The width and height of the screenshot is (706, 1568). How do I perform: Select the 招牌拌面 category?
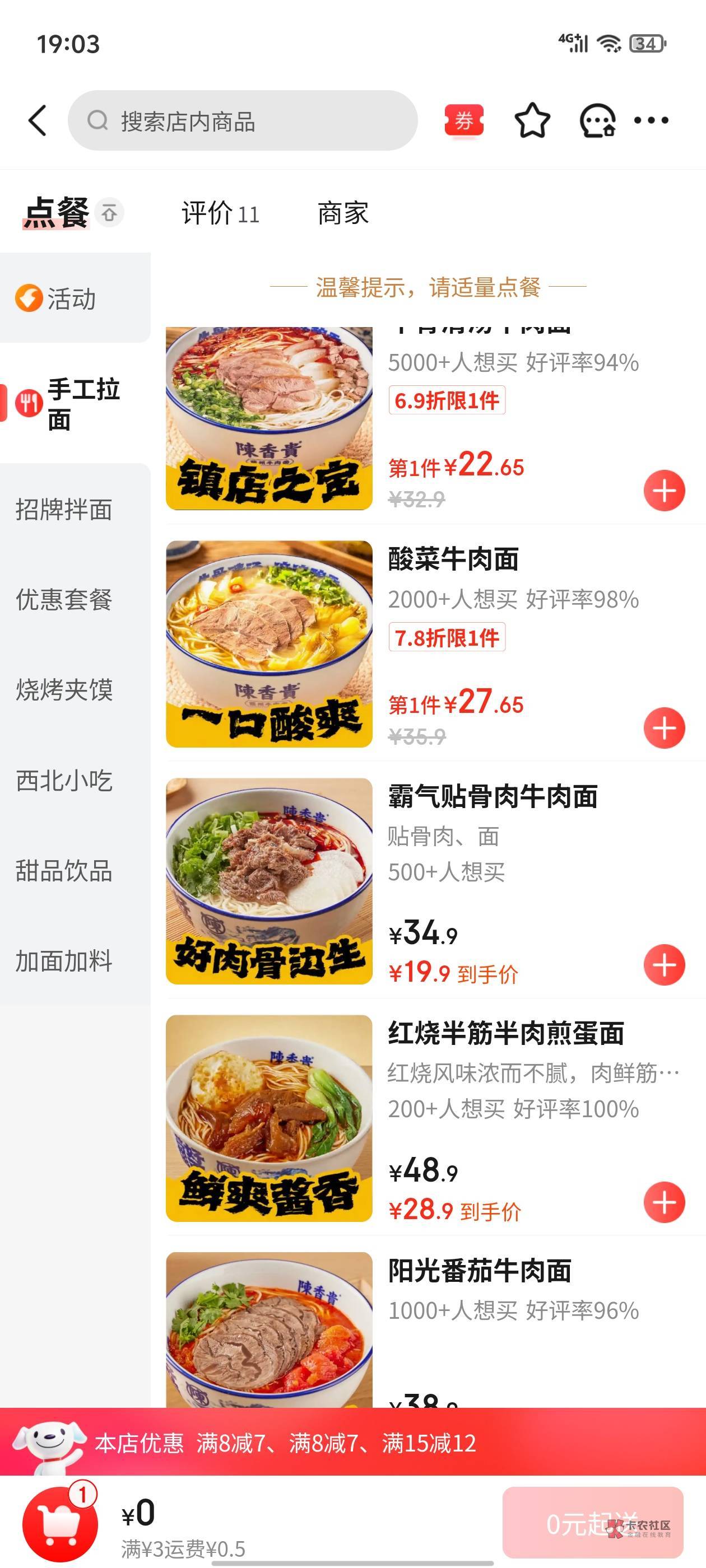pyautogui.click(x=64, y=510)
